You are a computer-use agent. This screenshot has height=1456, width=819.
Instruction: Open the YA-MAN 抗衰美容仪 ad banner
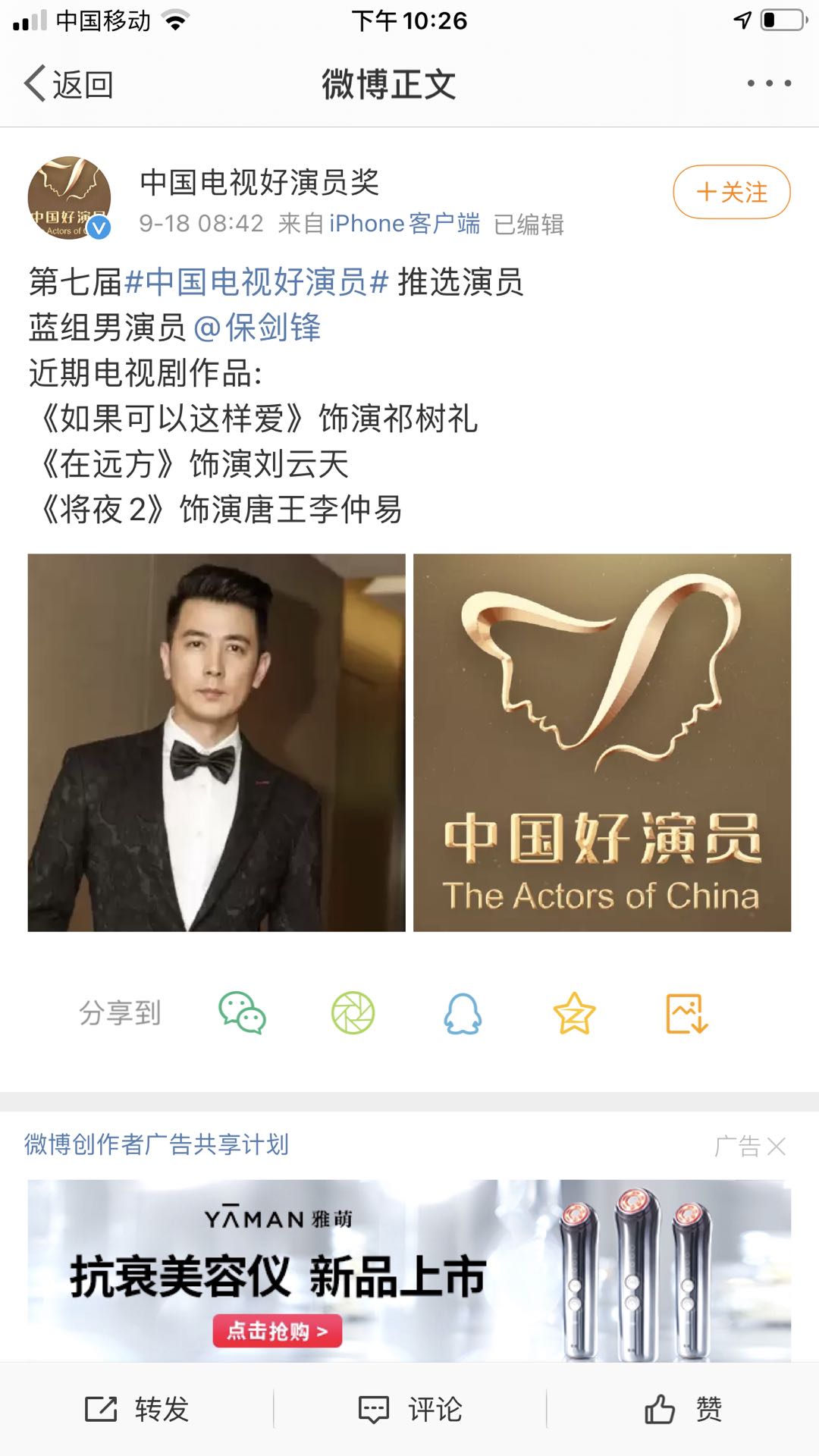pyautogui.click(x=409, y=1270)
